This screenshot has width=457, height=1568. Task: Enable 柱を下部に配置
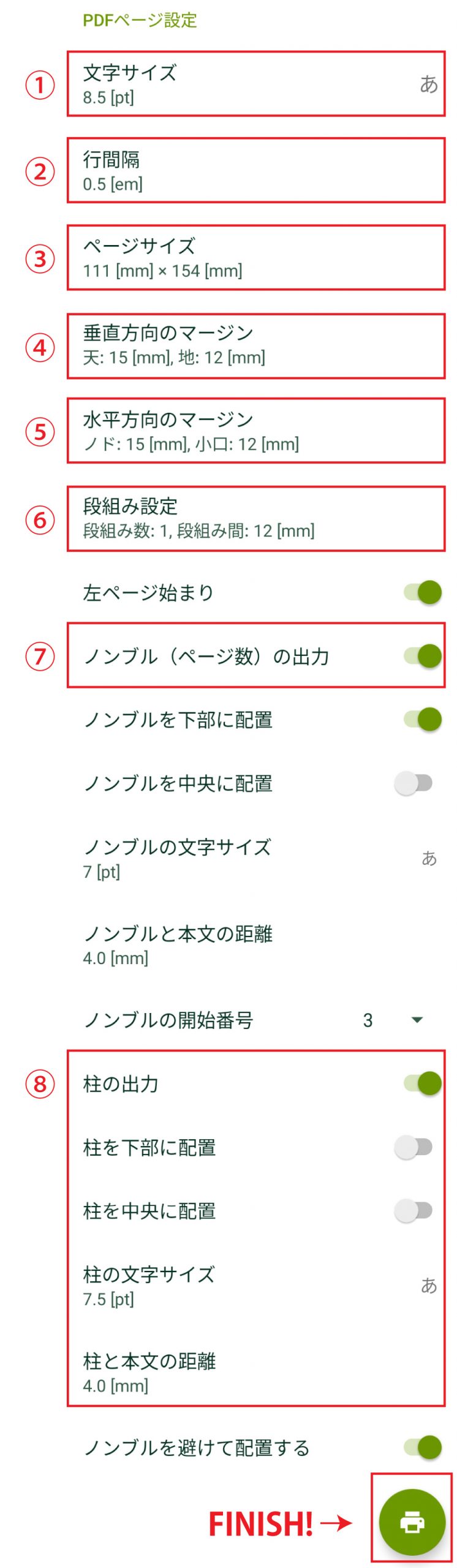(414, 1147)
